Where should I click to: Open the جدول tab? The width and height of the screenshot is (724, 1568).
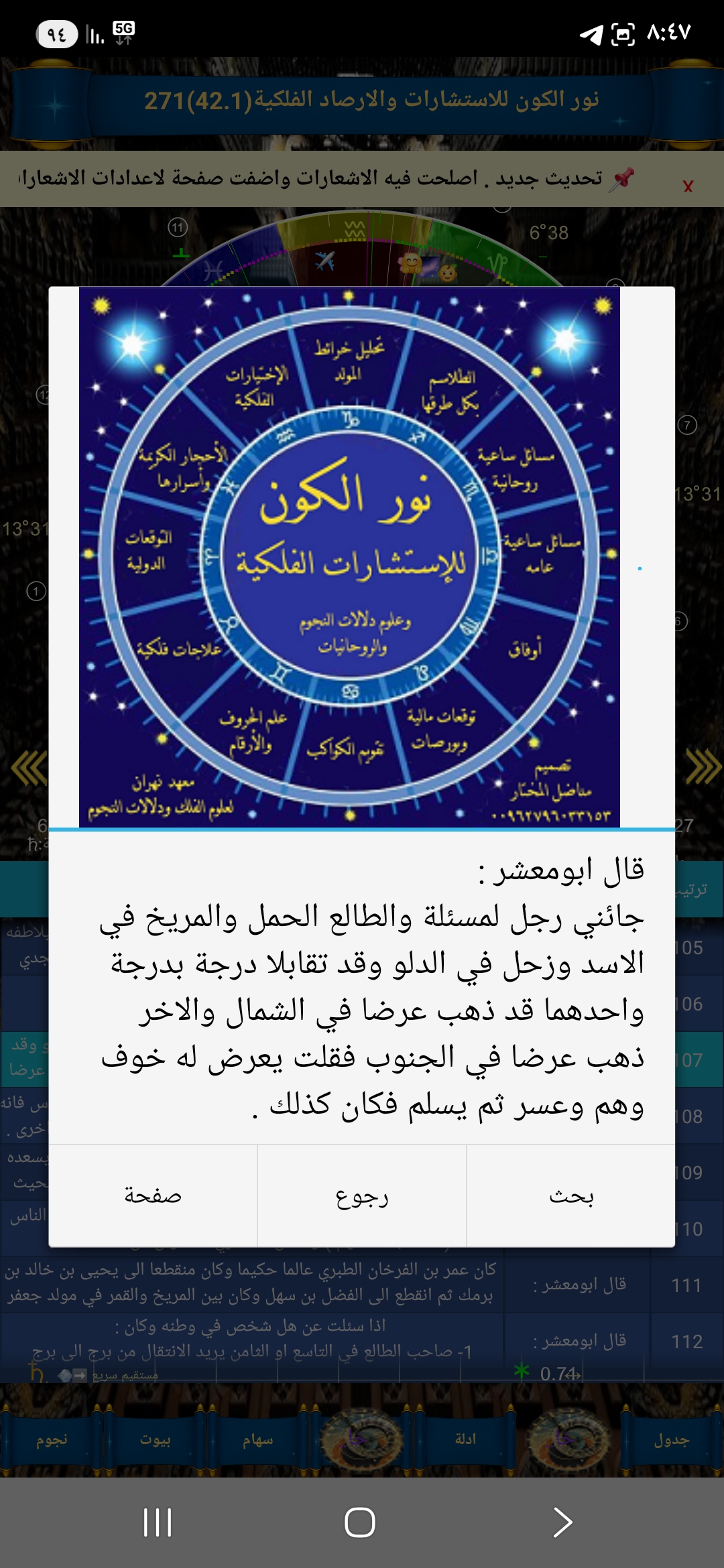(x=672, y=1439)
